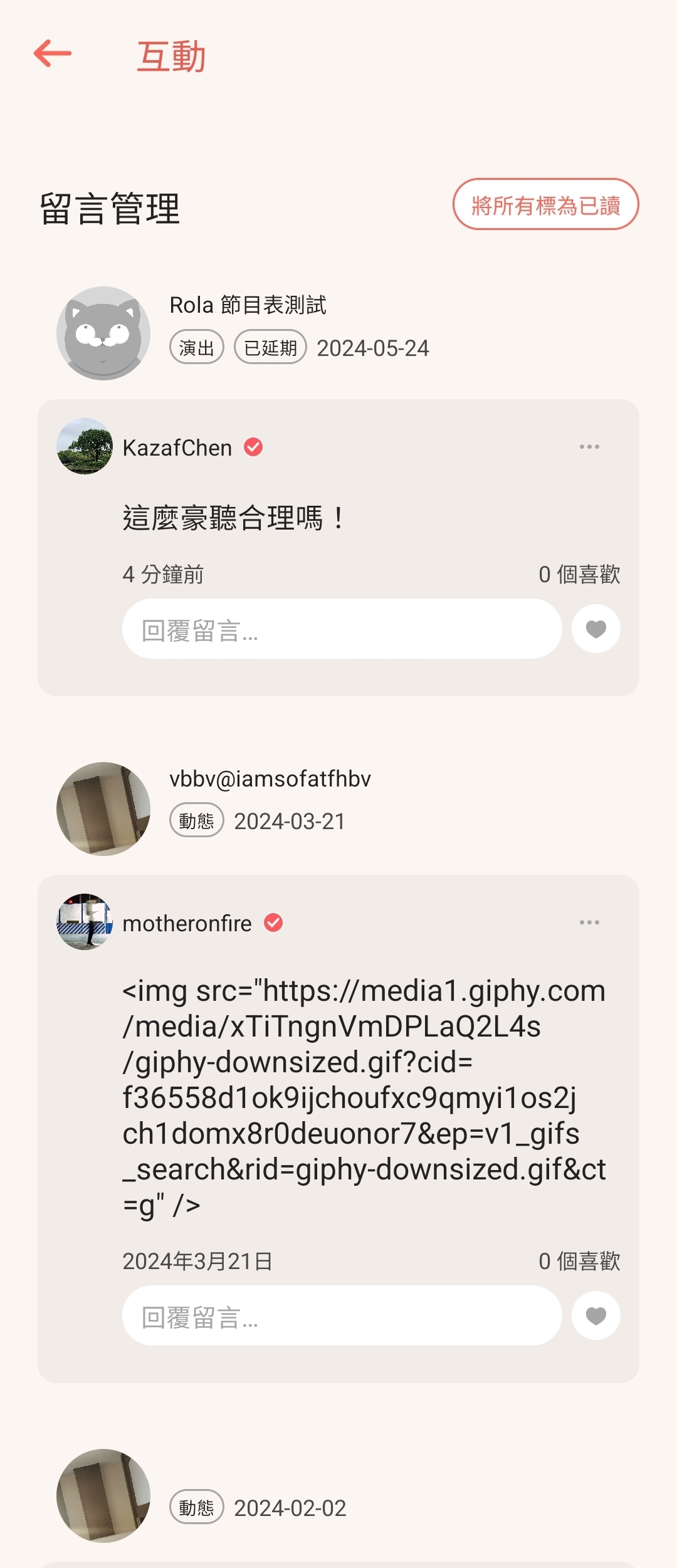677x1568 pixels.
Task: View KazafChen's profile avatar
Action: pos(85,446)
